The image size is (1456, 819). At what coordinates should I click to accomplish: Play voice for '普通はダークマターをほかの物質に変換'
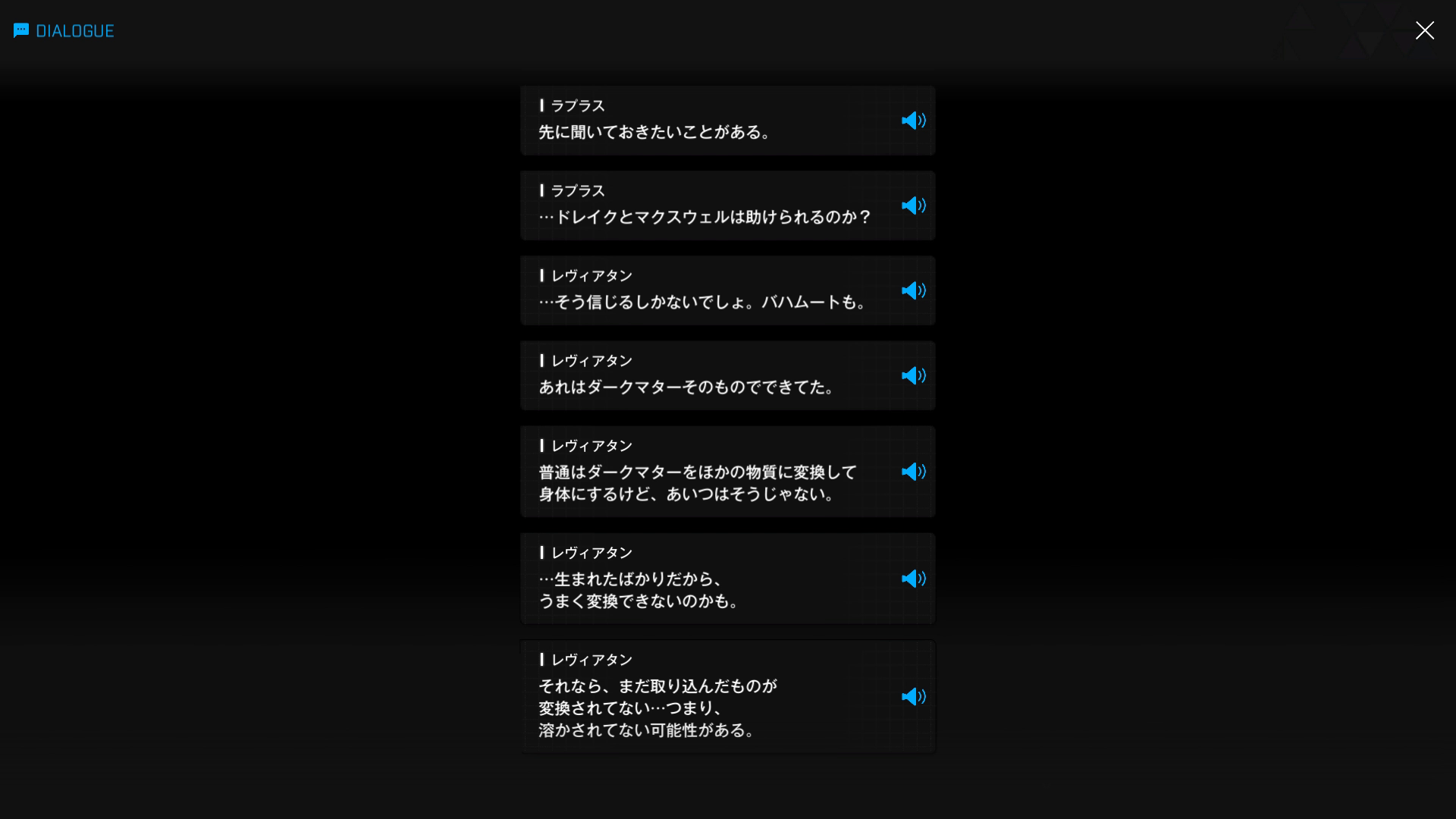[x=913, y=472]
